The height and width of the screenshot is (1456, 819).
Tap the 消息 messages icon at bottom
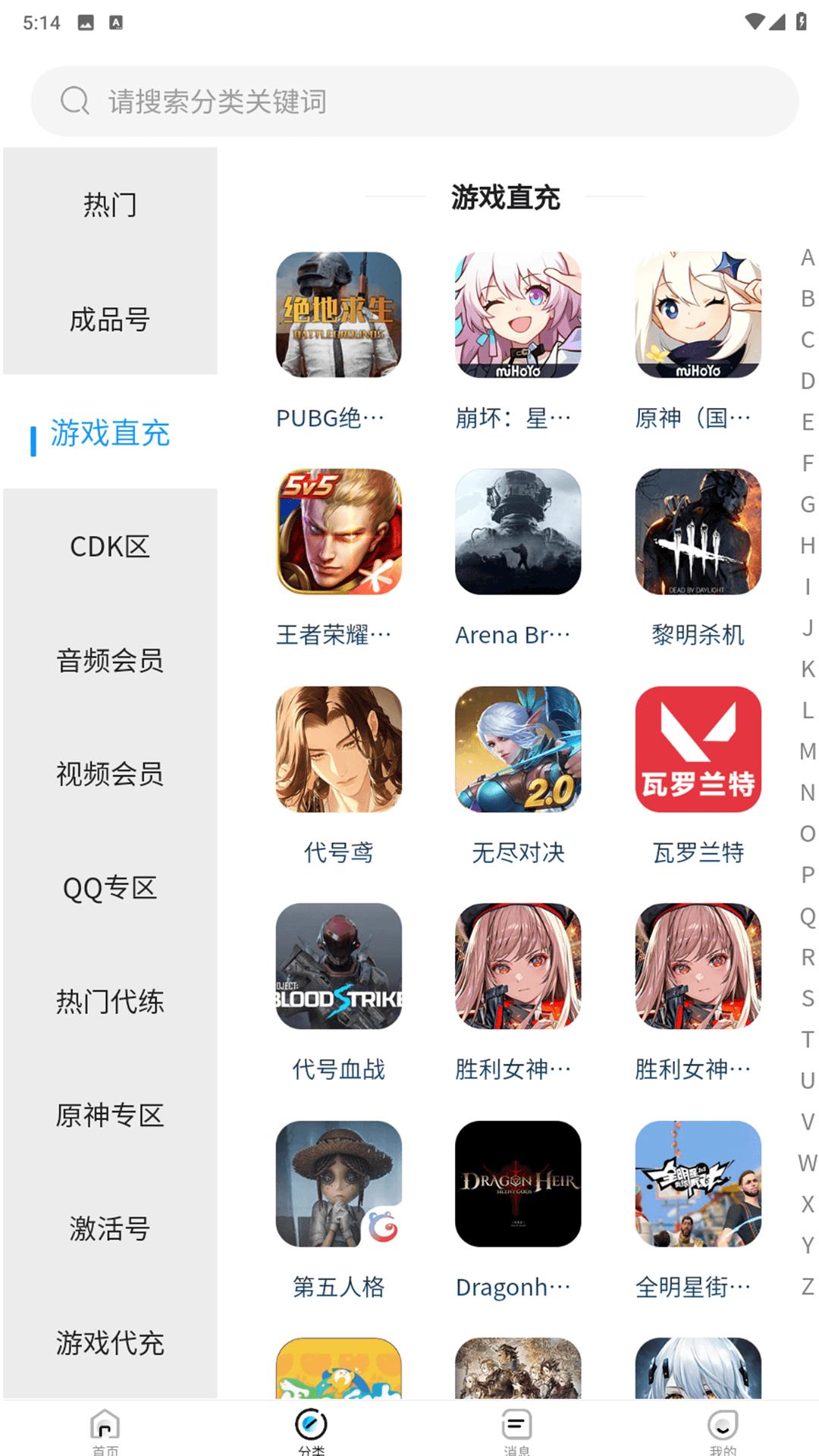[515, 1419]
